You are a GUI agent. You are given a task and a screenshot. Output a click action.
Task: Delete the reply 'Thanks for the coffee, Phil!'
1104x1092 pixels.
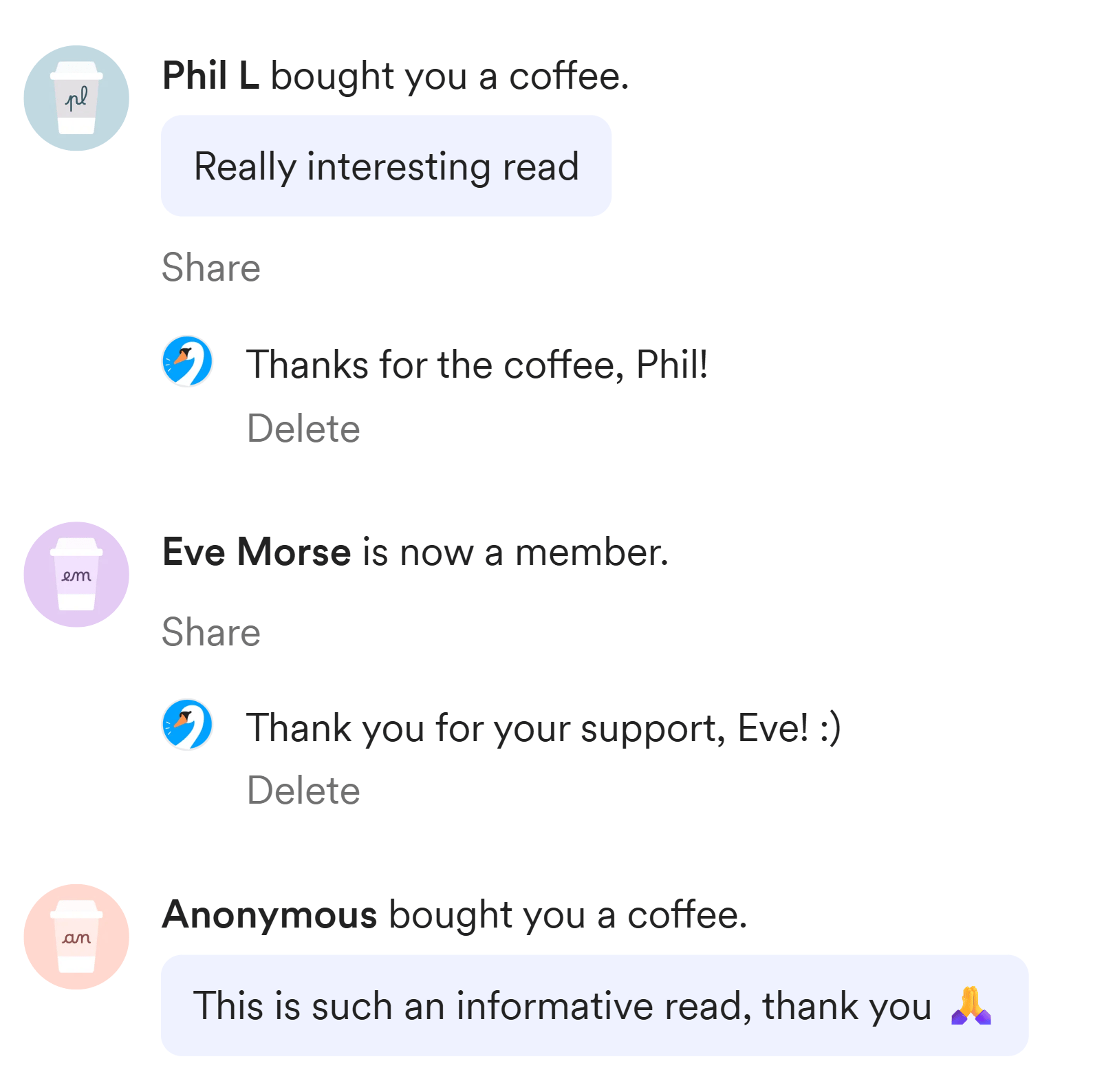coord(303,428)
